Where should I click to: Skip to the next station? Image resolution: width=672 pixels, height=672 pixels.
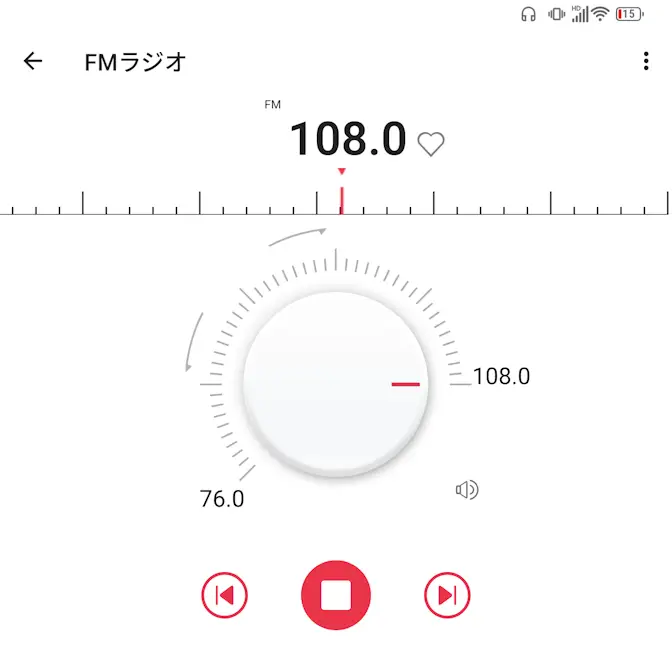coord(447,595)
